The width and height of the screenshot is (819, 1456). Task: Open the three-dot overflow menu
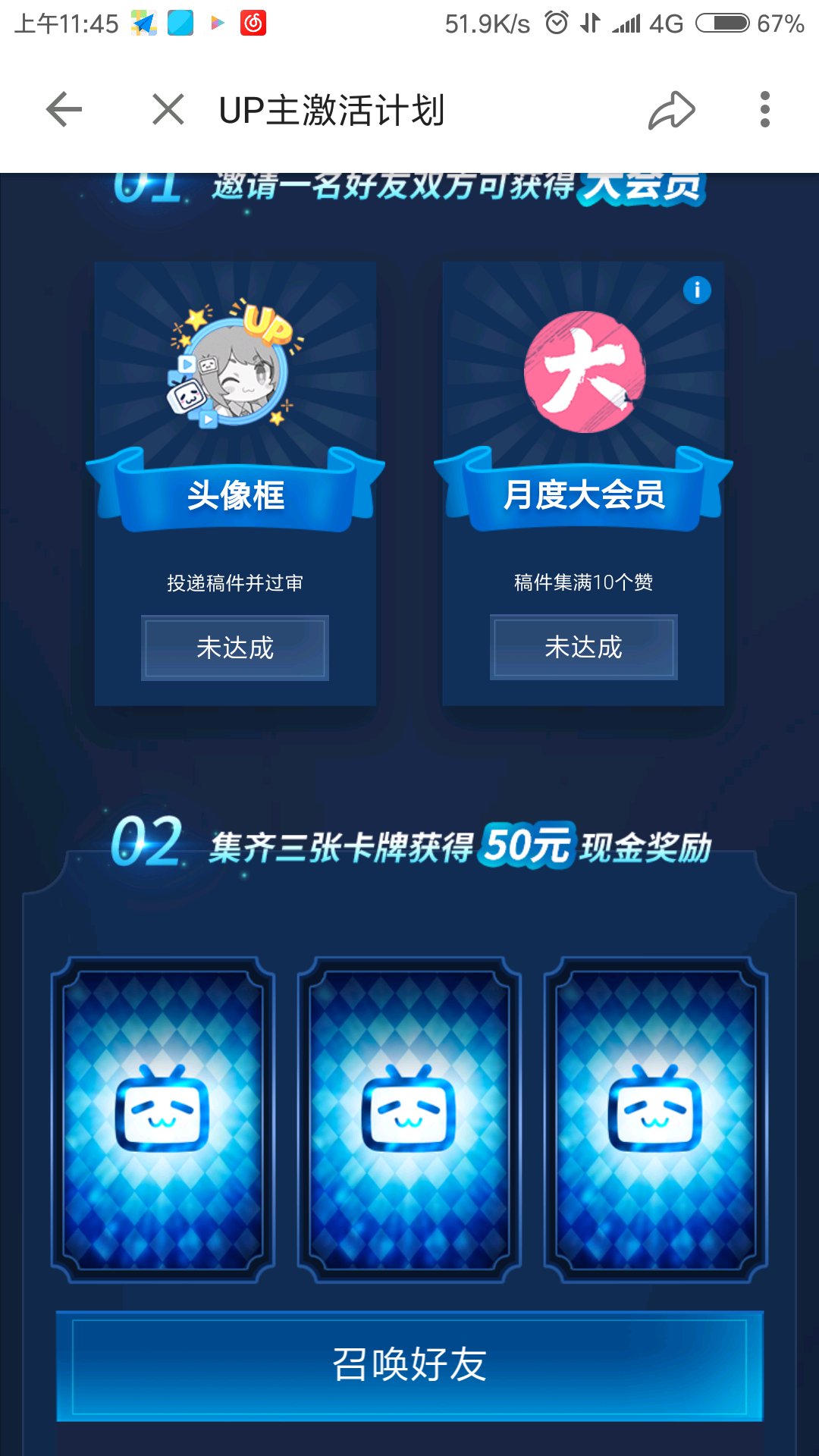(x=765, y=109)
